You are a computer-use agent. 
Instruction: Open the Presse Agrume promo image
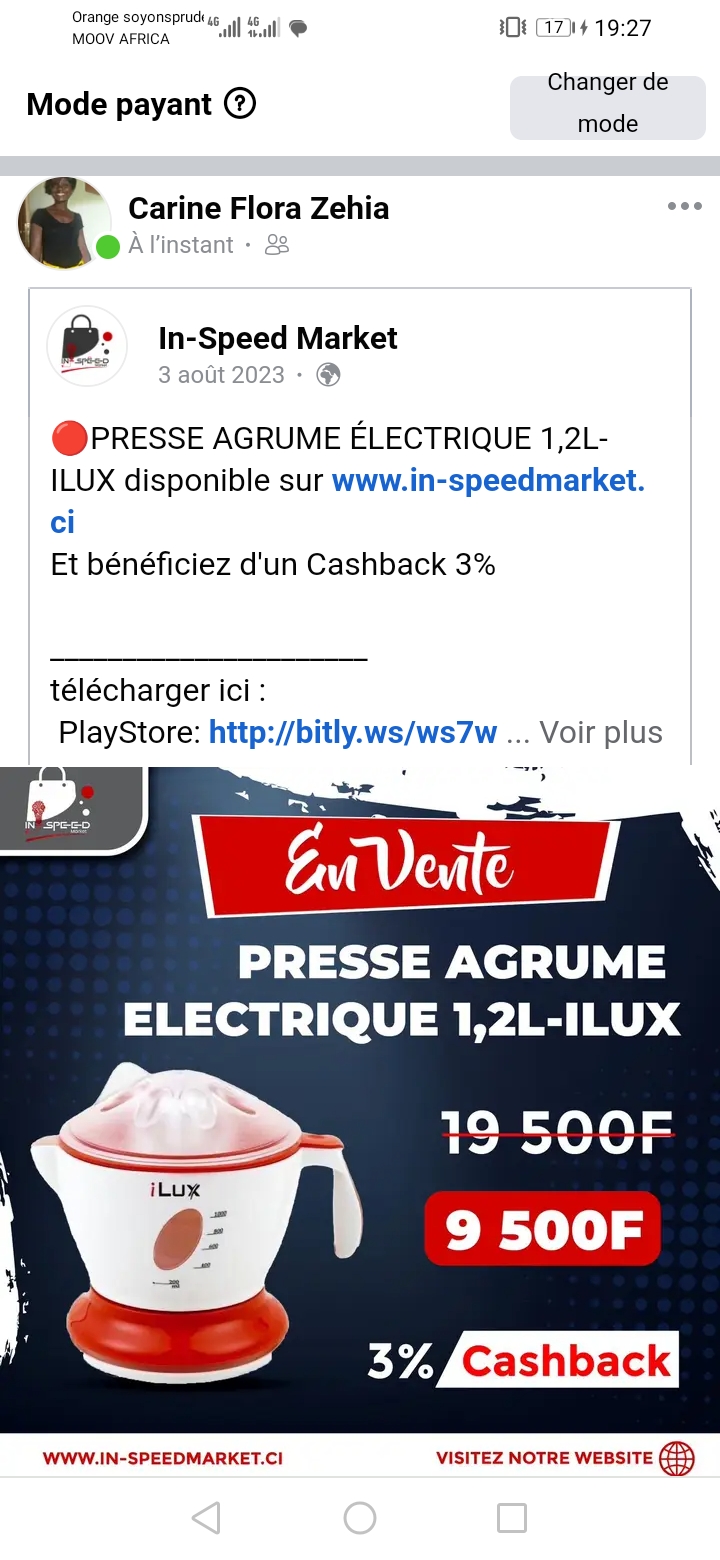click(x=360, y=1100)
